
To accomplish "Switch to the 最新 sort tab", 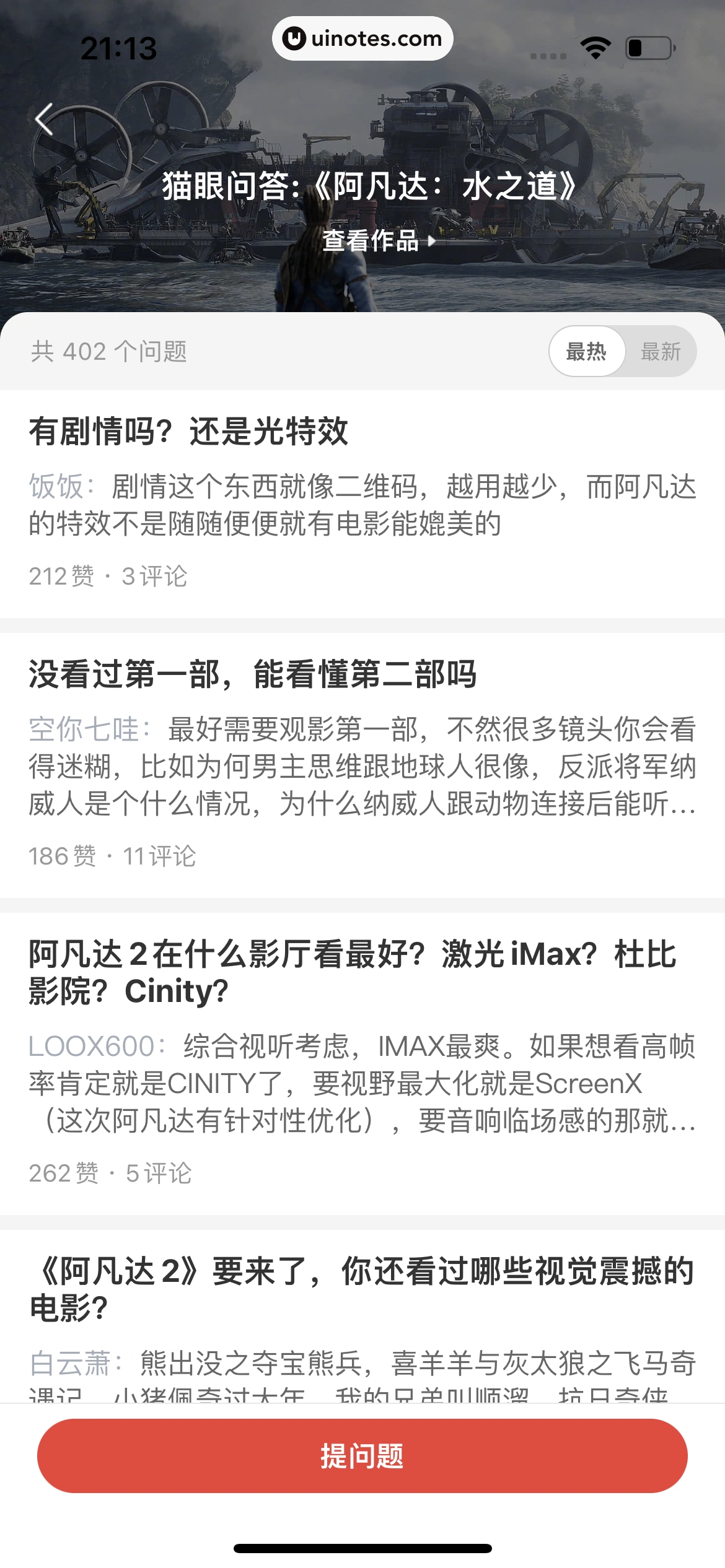I will click(x=661, y=352).
